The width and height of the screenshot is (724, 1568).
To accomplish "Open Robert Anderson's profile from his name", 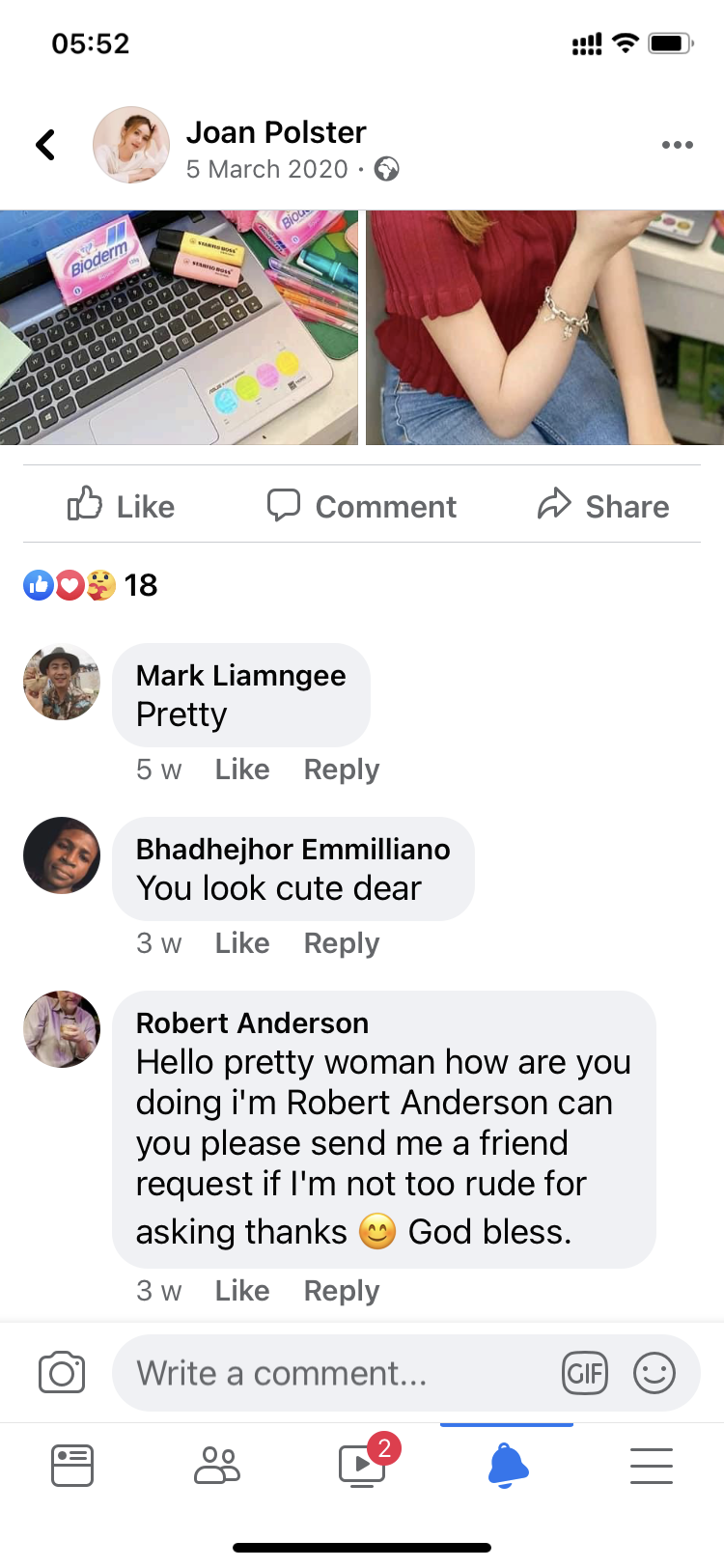I will (x=252, y=1022).
